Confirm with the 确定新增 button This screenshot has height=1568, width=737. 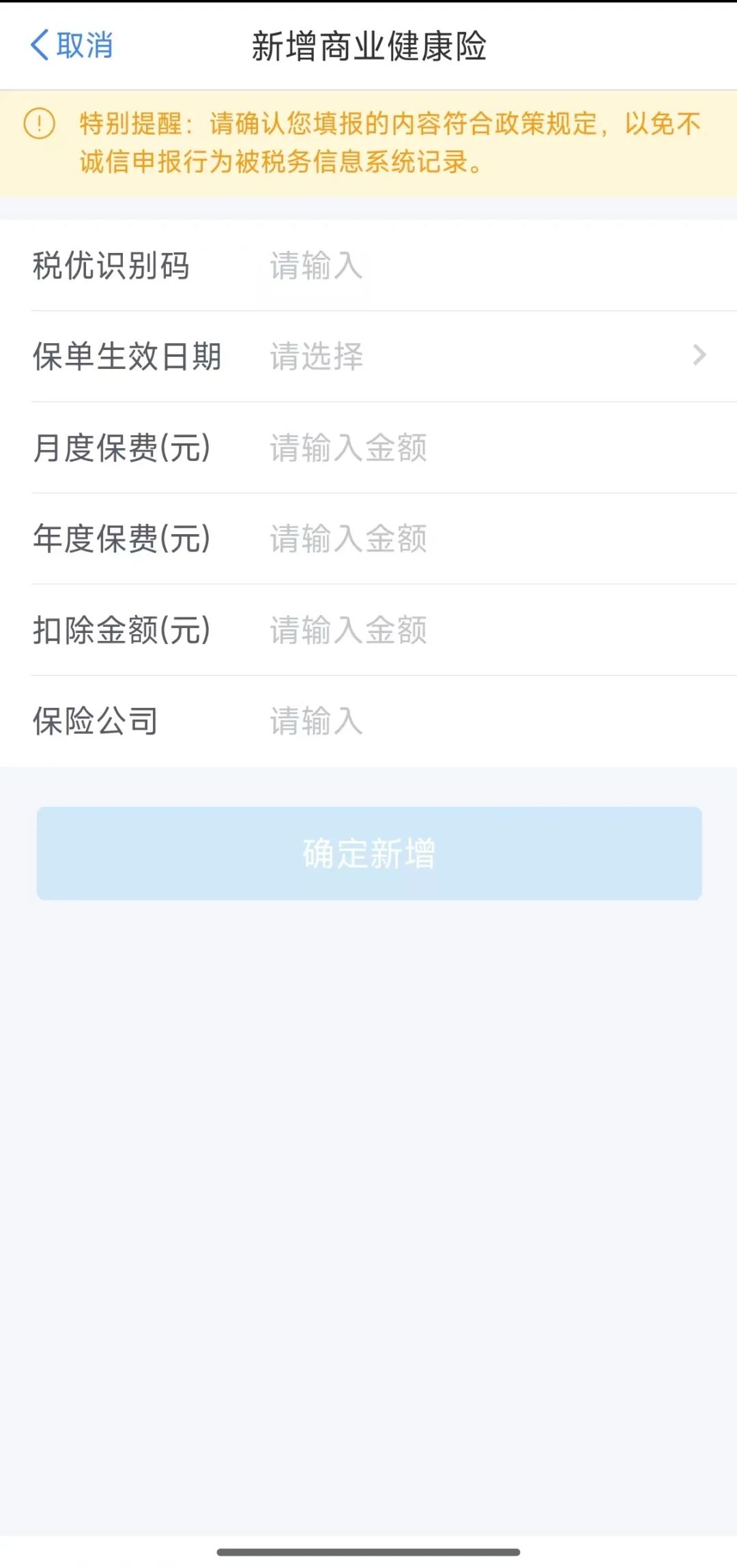tap(369, 853)
